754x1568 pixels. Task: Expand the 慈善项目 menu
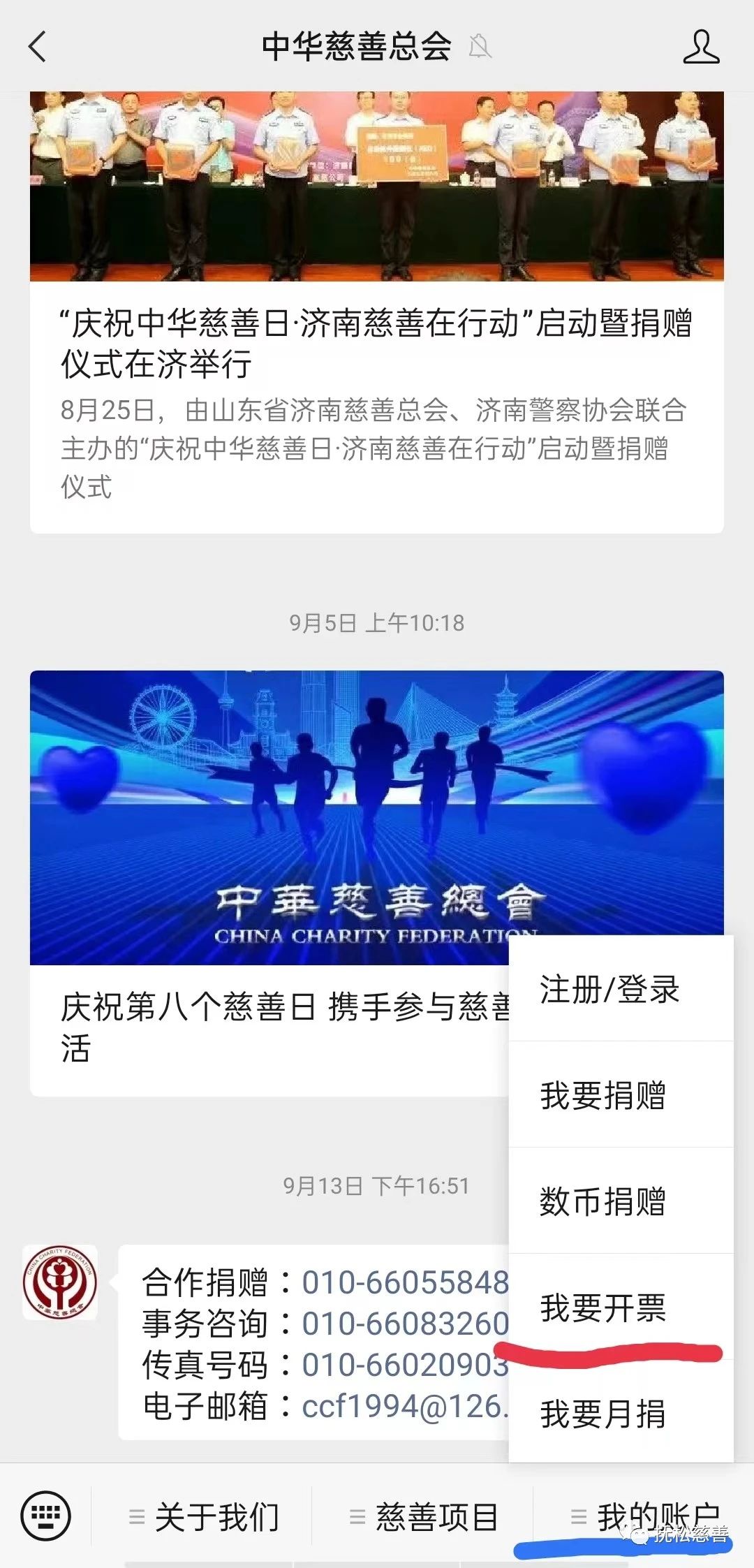(424, 1517)
